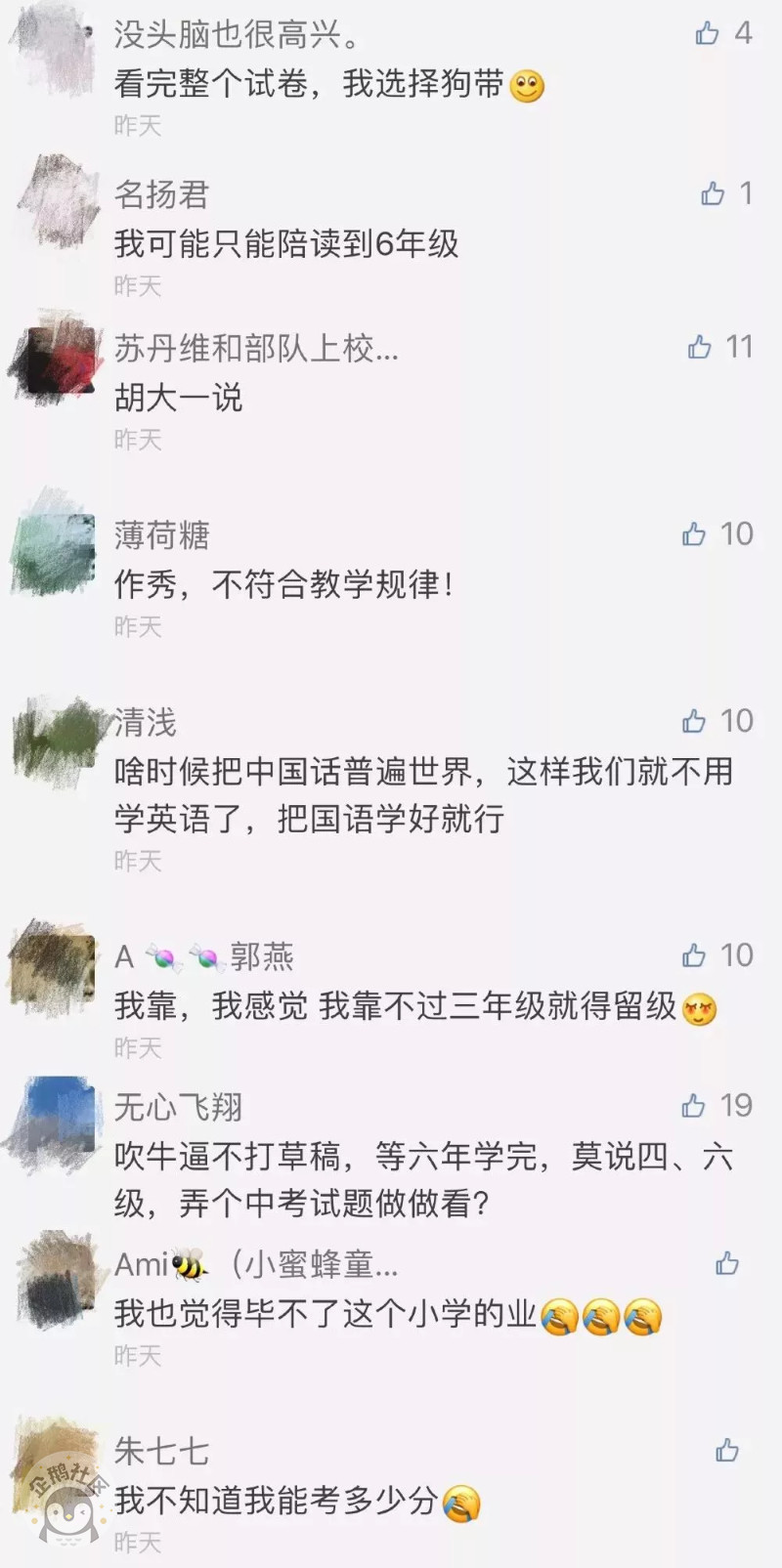Screen dimensions: 782x1568
Task: Like the comment by 没头脑也很高兴
Action: coord(707,33)
